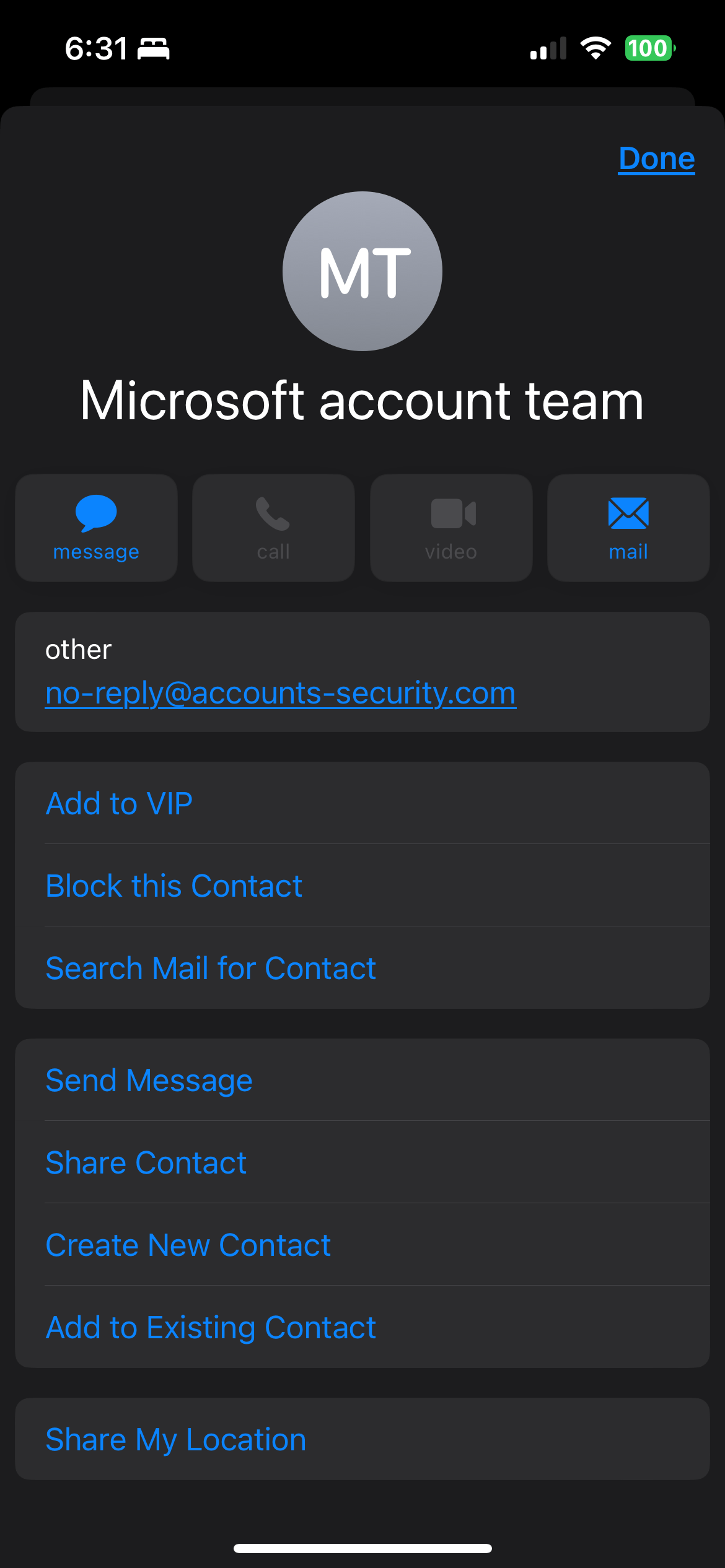
Task: Block this Contact
Action: click(174, 886)
